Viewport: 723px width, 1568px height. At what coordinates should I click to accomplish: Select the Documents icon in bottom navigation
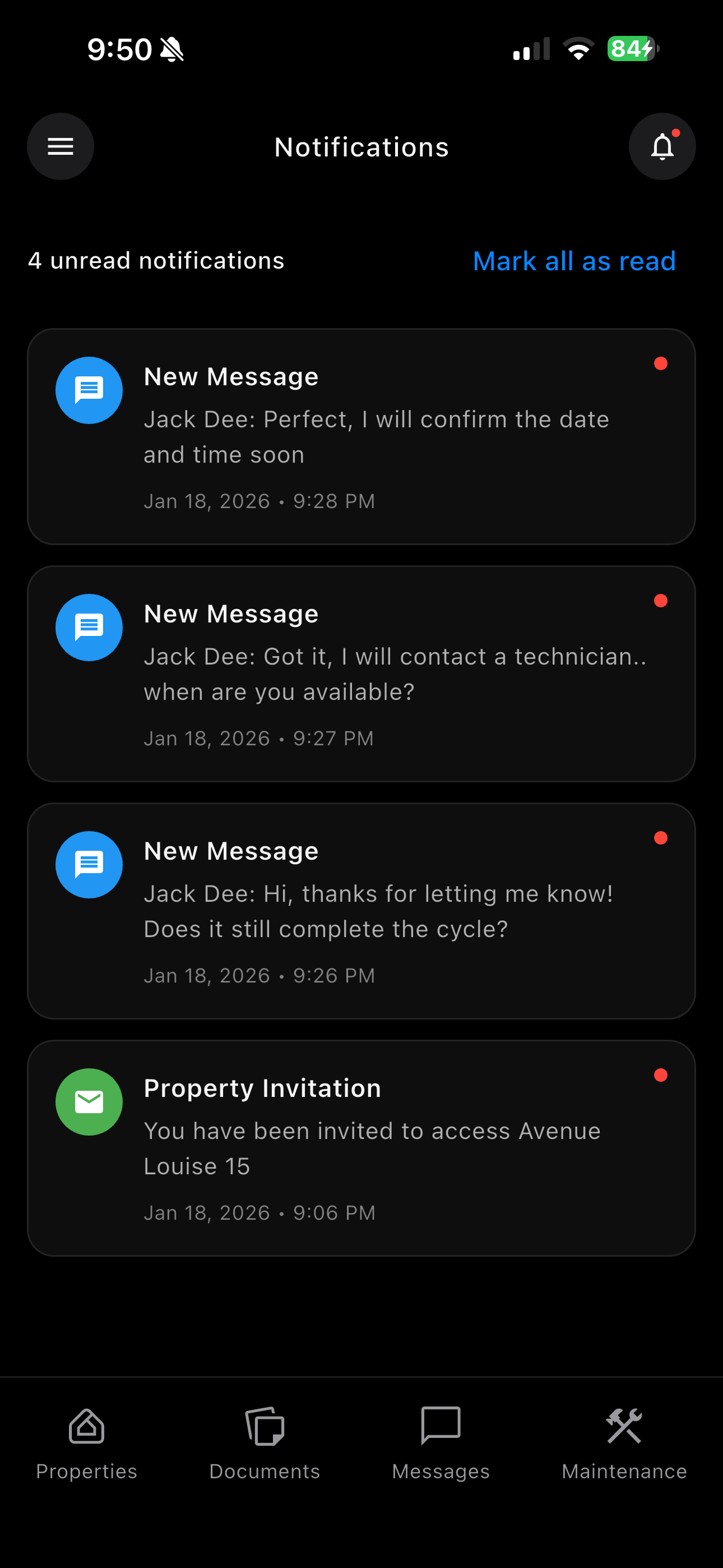pyautogui.click(x=264, y=1427)
